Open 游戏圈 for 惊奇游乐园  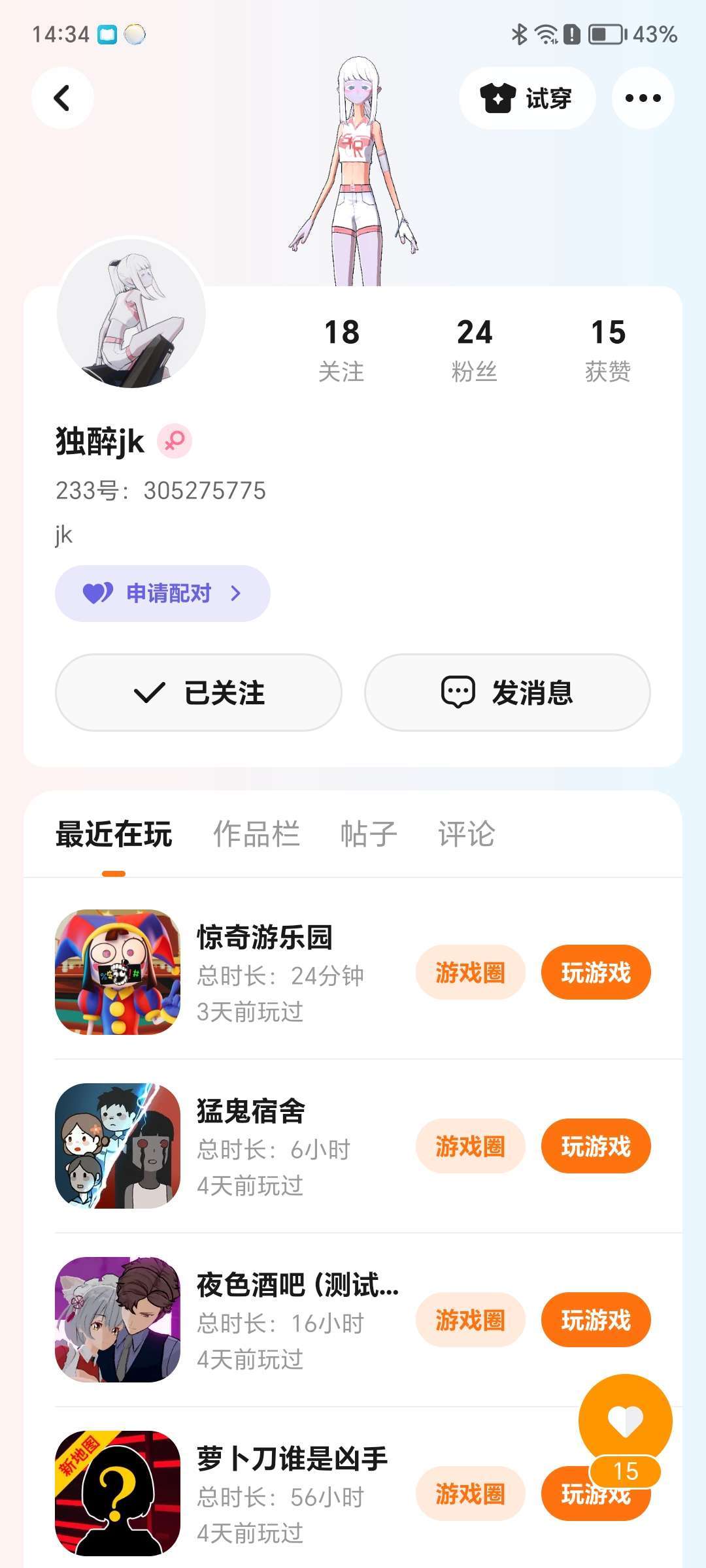[470, 972]
